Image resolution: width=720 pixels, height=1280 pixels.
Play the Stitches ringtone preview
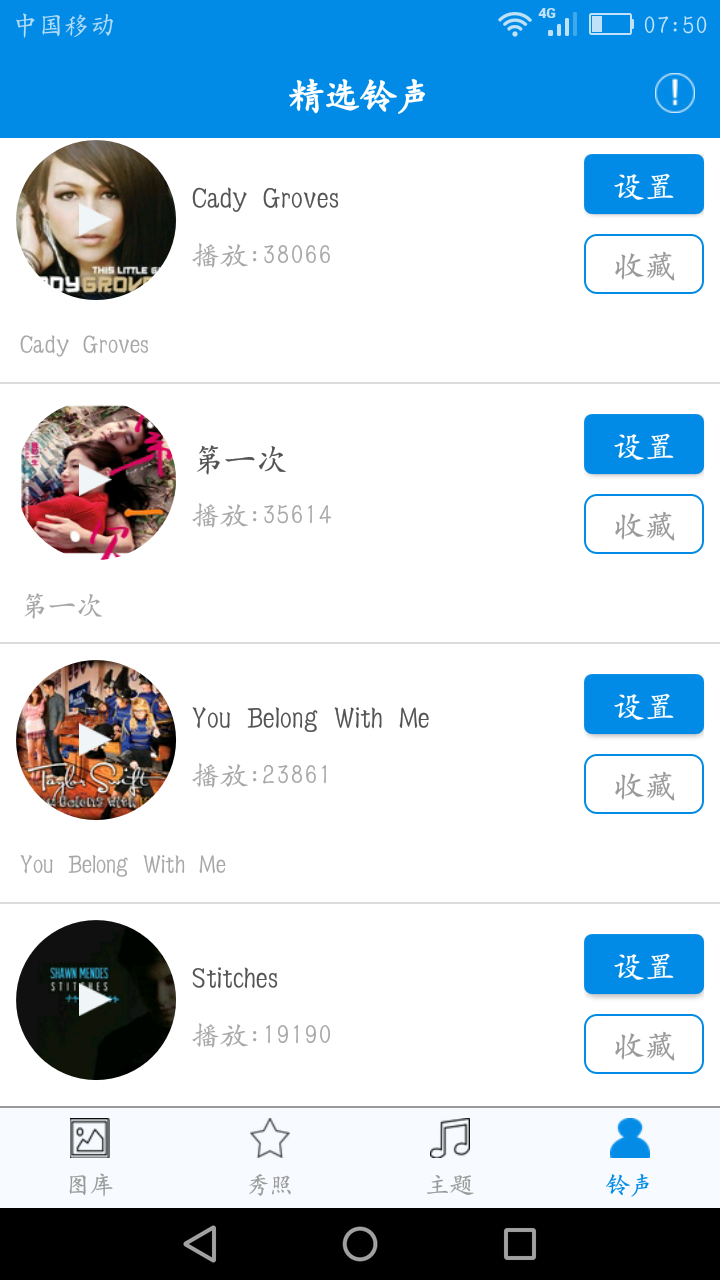(96, 1000)
